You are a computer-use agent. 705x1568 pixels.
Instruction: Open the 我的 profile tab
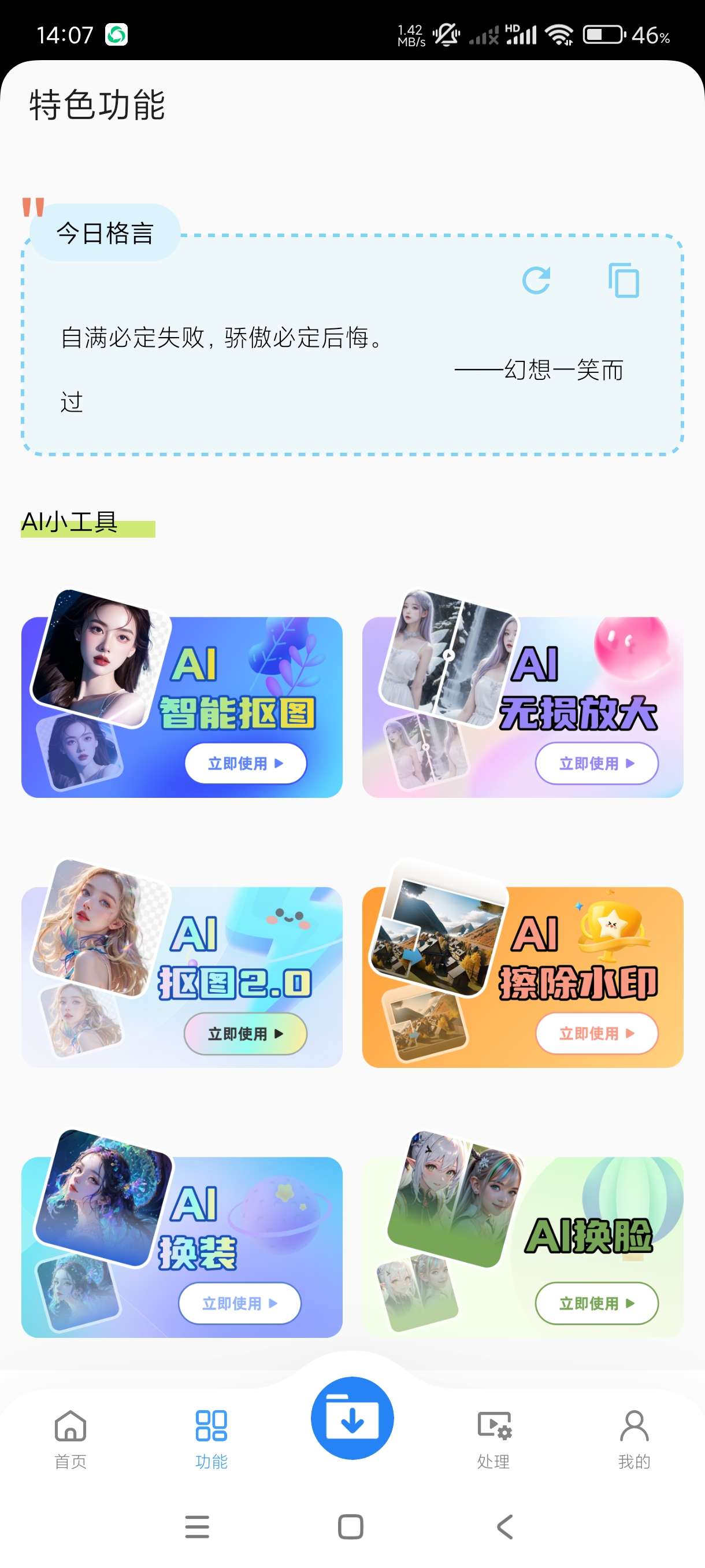coord(634,1439)
